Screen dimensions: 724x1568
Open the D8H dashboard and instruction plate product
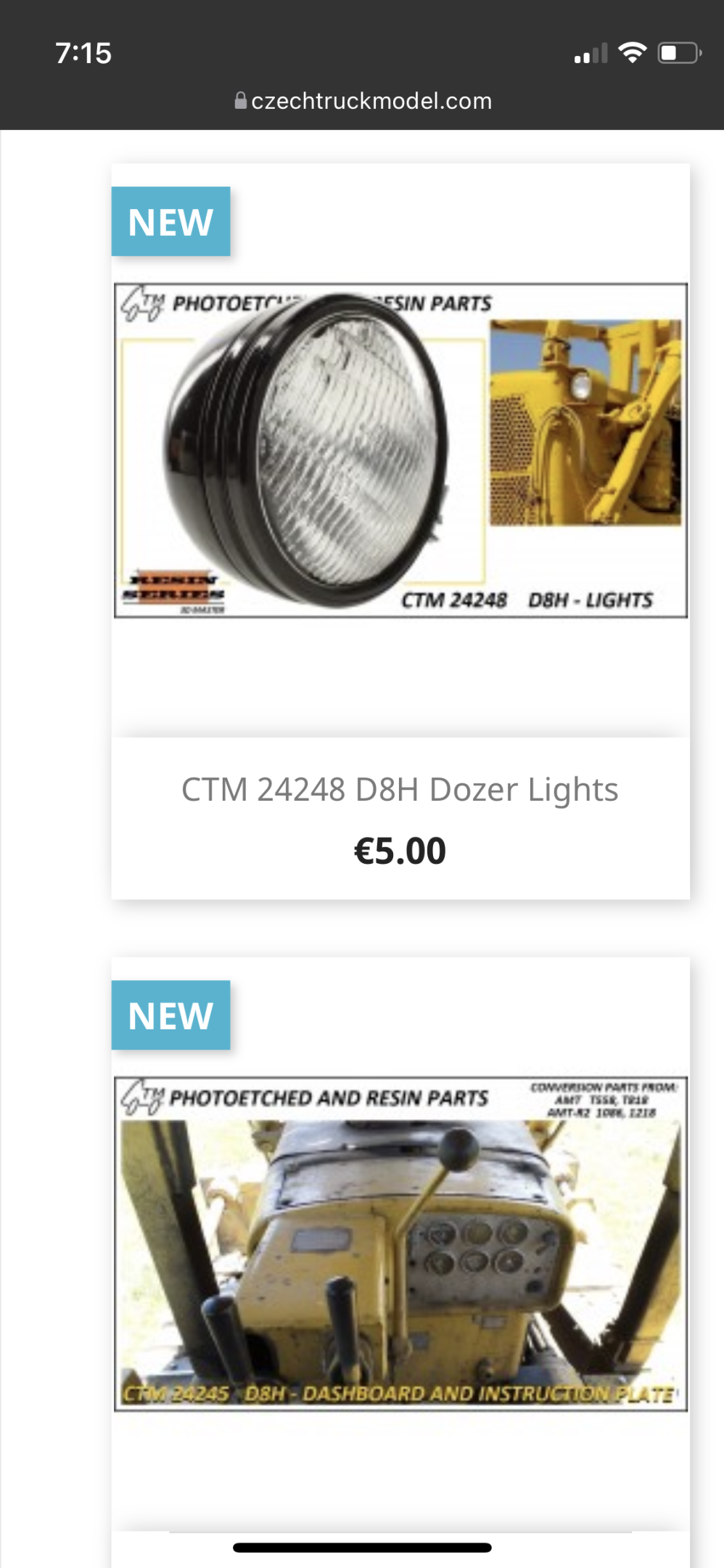click(x=400, y=1244)
